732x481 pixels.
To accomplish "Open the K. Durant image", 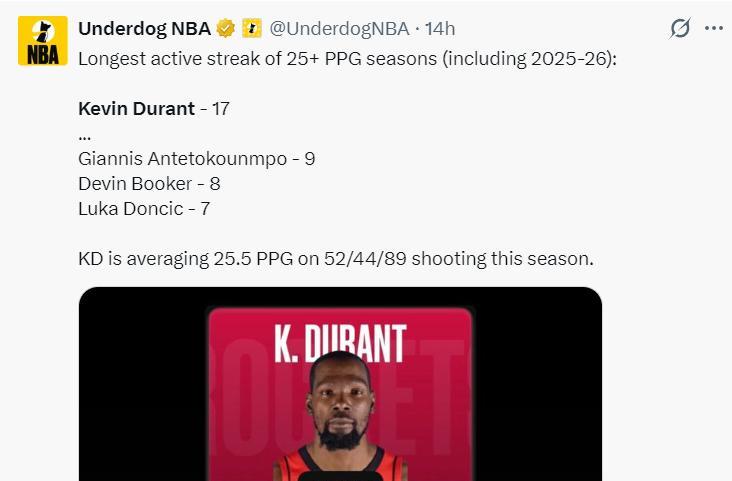I will coord(340,390).
